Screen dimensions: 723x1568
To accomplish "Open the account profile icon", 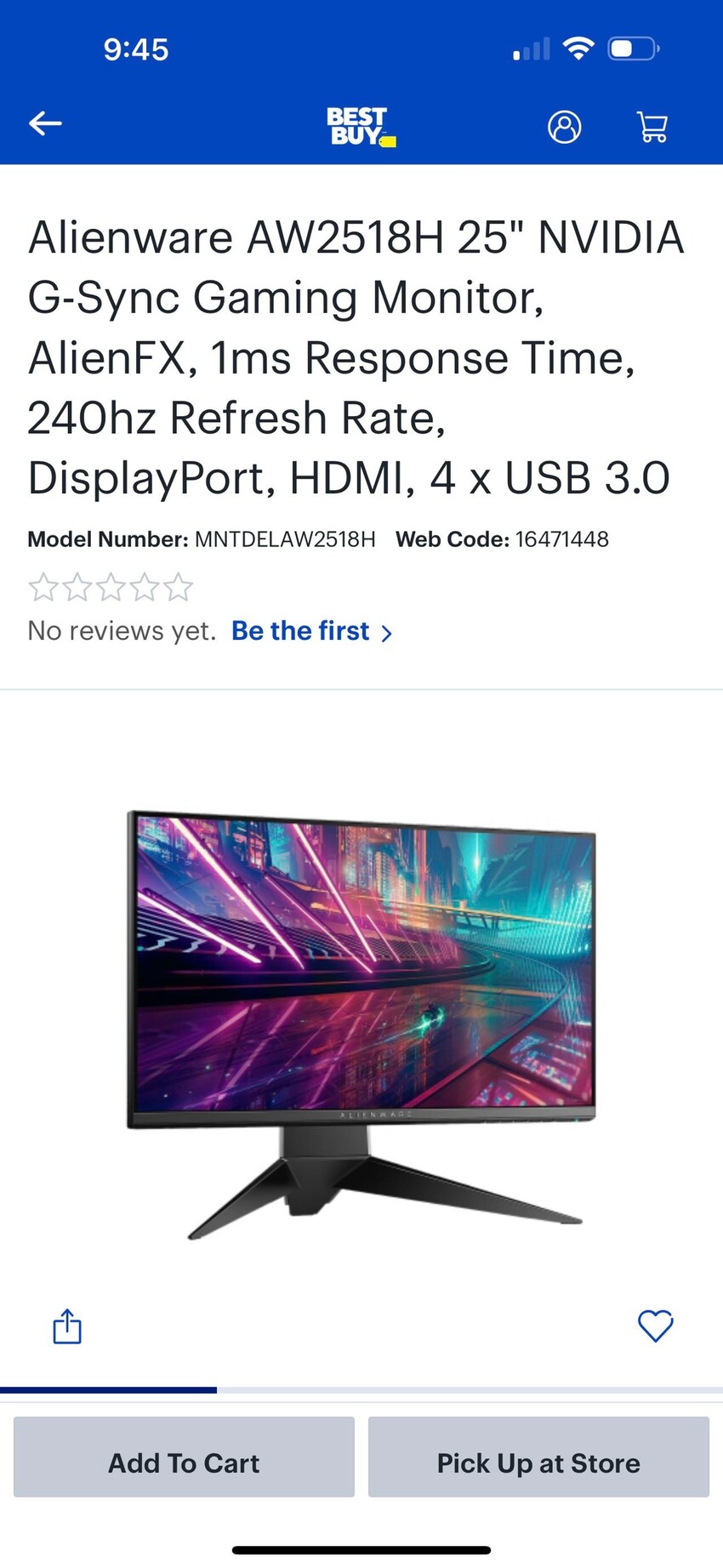I will (564, 127).
